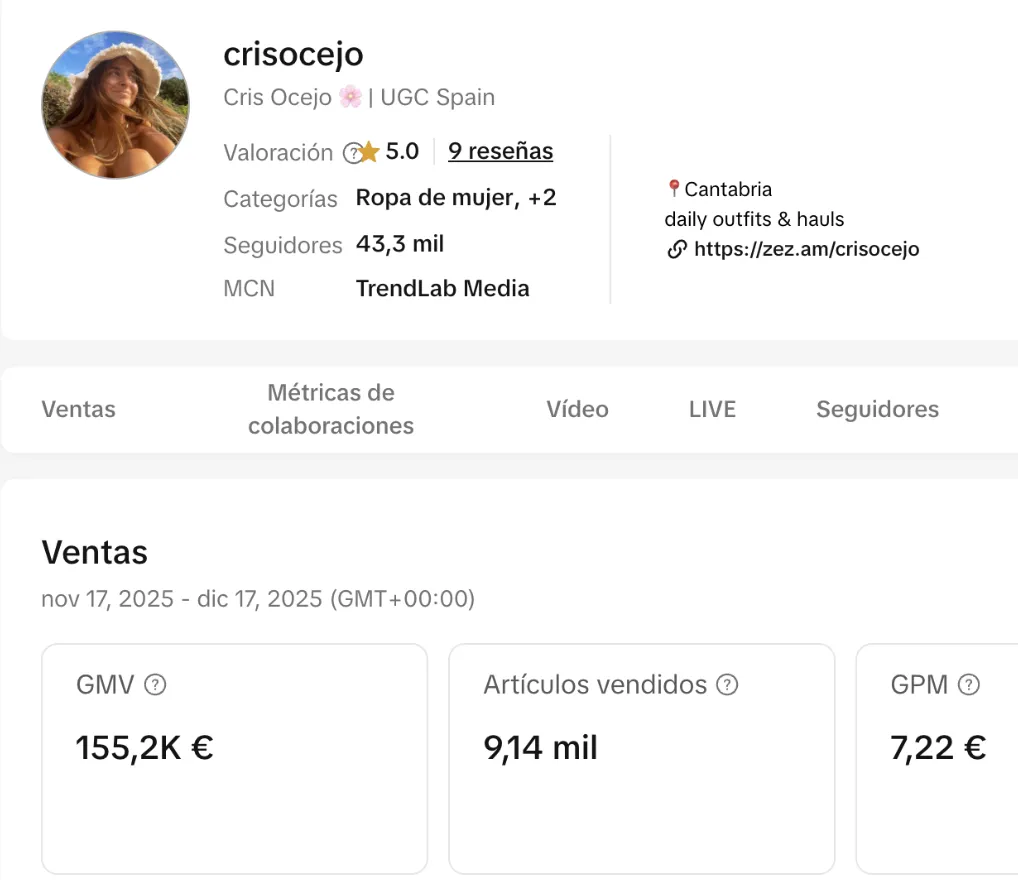Image resolution: width=1018 pixels, height=880 pixels.
Task: Show the GMV info tooltip
Action: click(155, 685)
